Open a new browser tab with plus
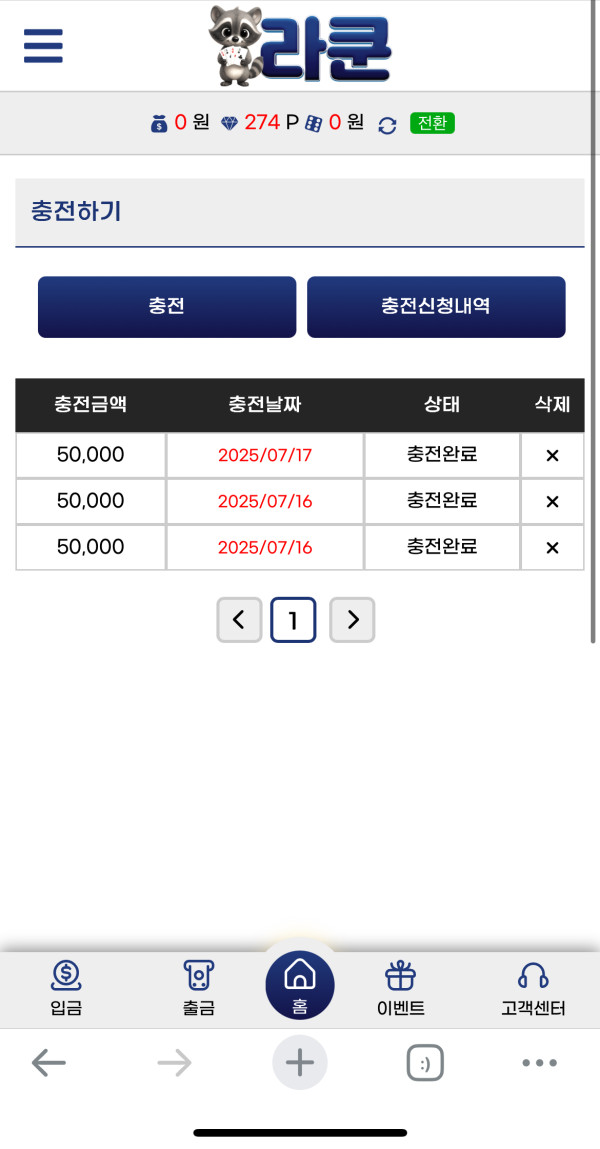This screenshot has width=600, height=1149. [x=300, y=1063]
